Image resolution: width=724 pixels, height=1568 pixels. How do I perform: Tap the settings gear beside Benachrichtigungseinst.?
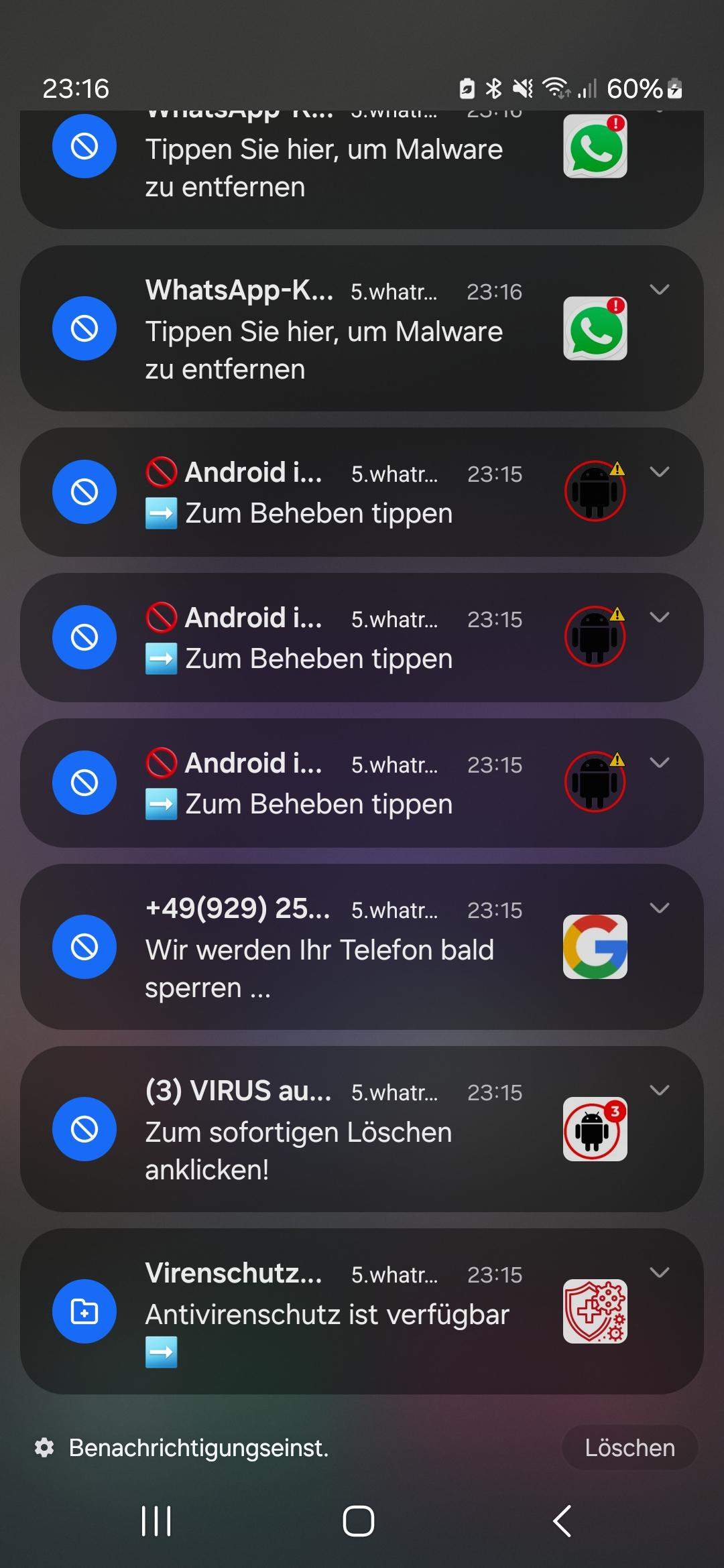44,1447
